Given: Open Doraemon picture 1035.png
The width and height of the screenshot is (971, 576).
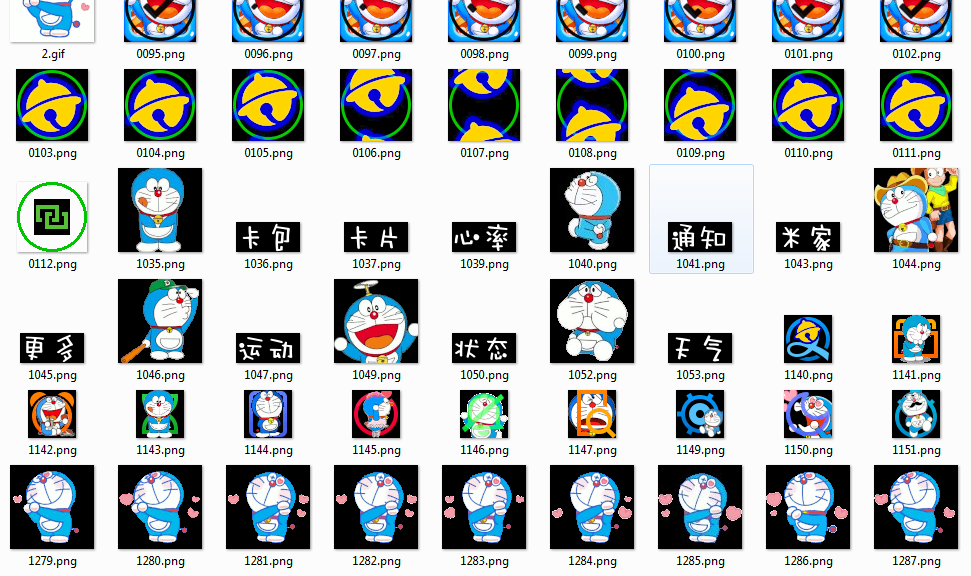Looking at the screenshot, I should click(160, 210).
